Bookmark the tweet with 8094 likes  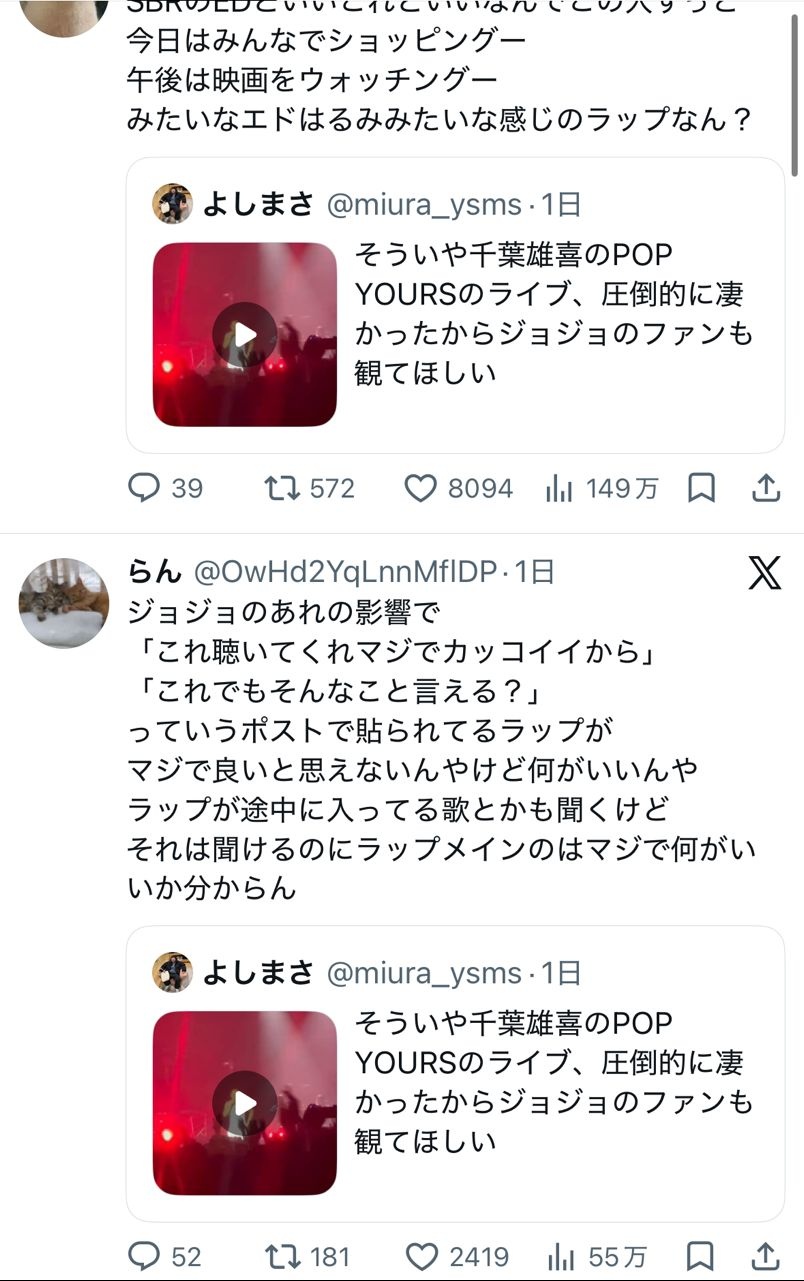click(702, 488)
